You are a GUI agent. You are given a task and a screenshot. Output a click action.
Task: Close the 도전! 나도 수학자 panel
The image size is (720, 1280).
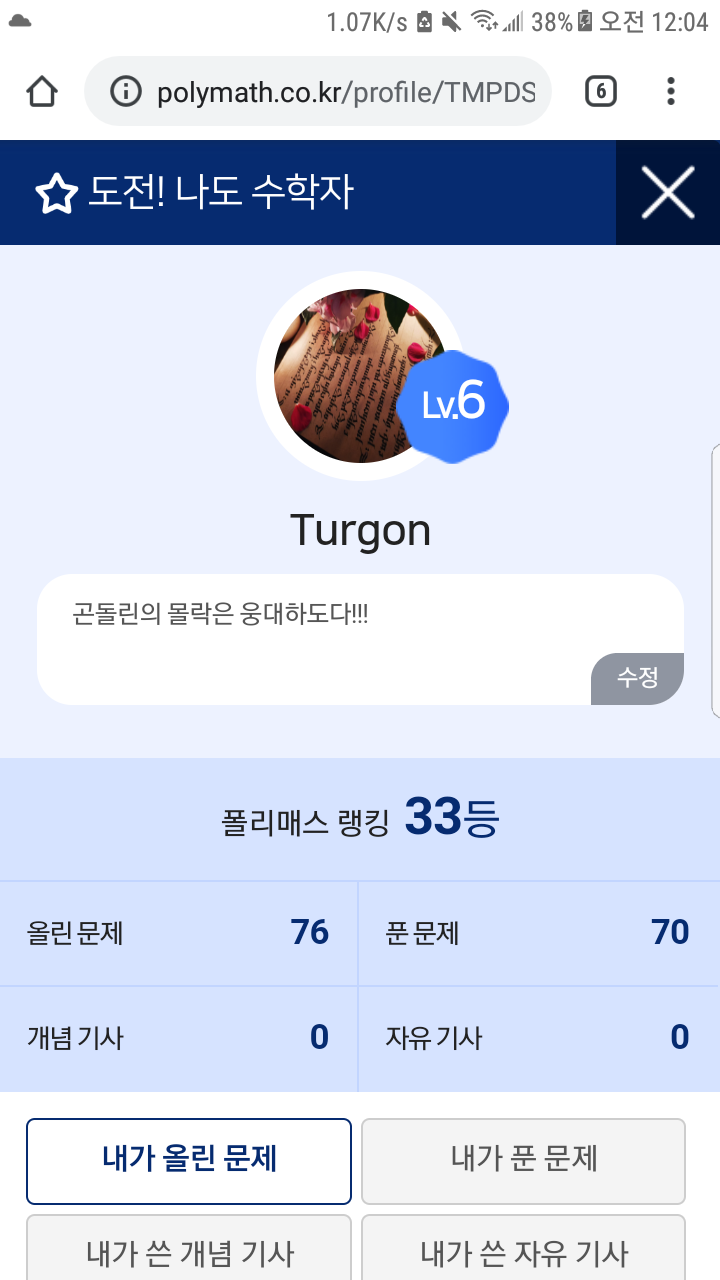point(668,193)
